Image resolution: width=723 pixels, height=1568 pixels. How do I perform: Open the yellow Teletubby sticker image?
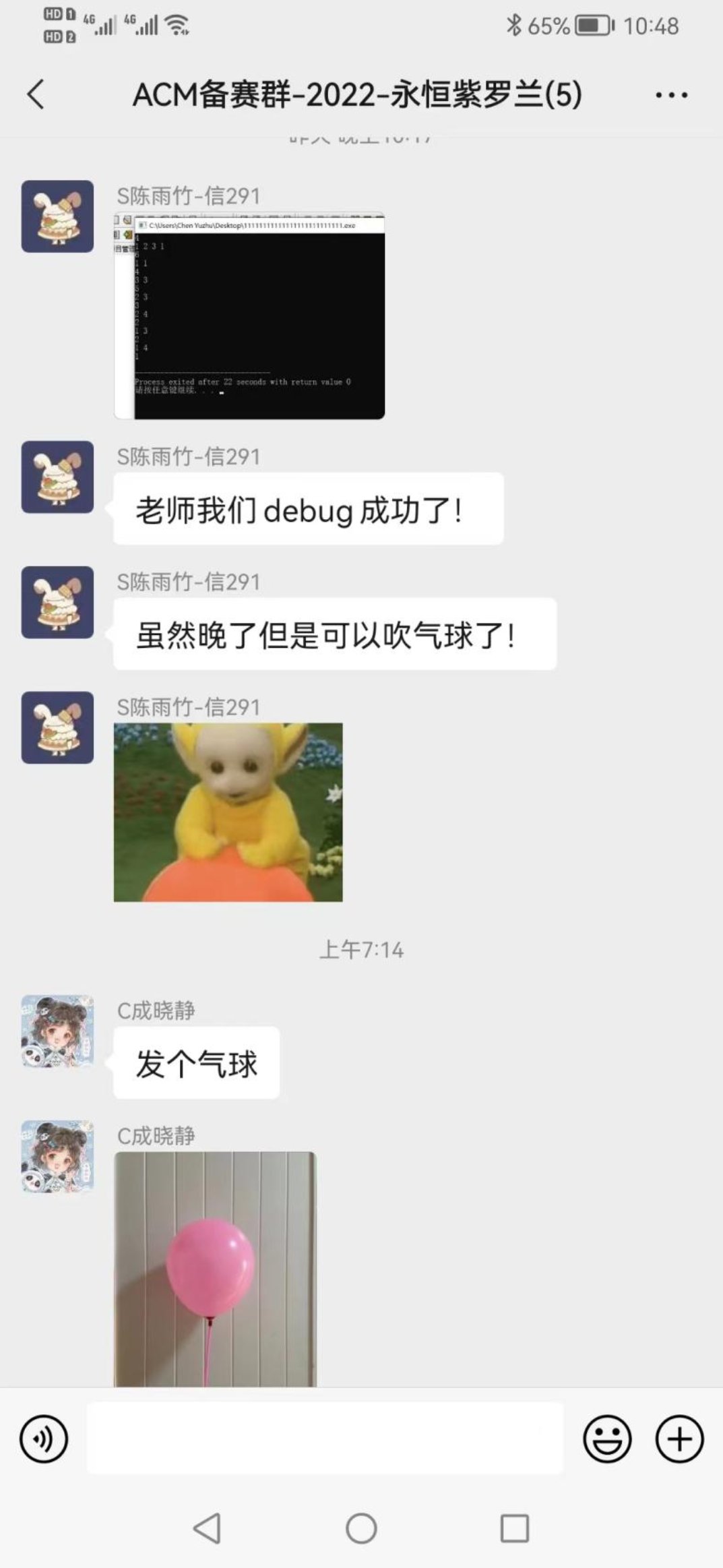coord(228,812)
